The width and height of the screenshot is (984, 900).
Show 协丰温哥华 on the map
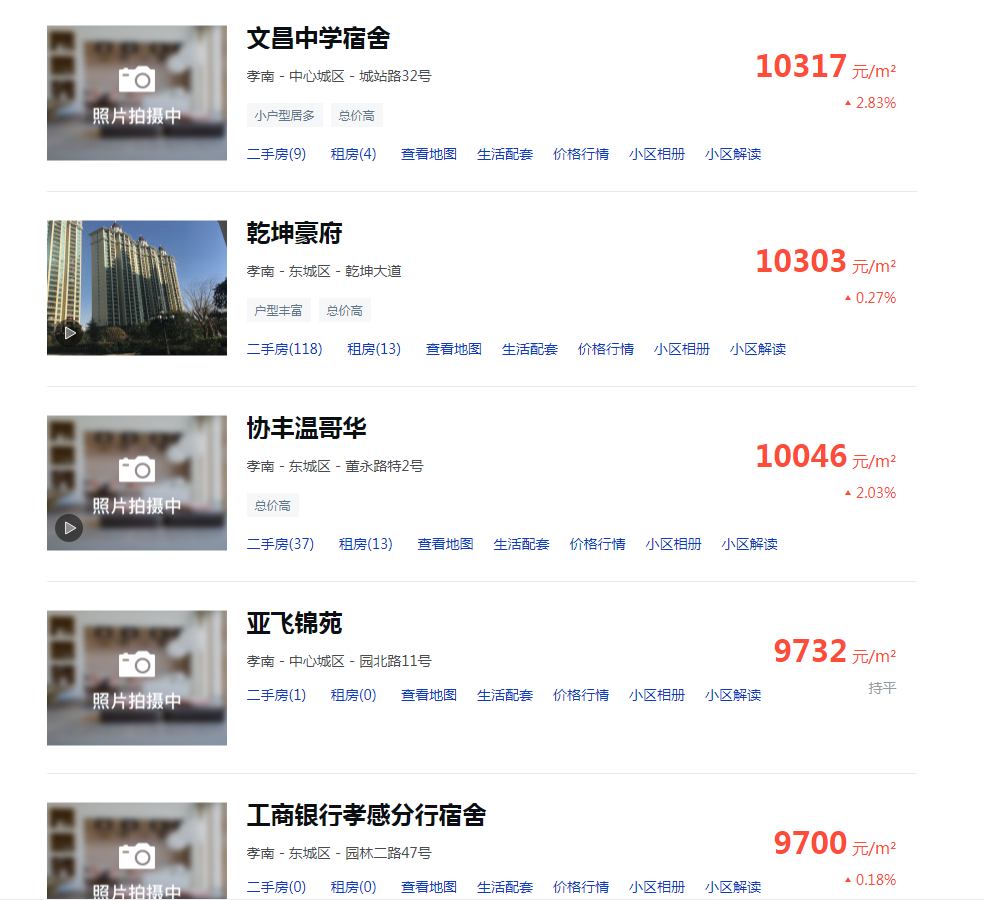click(445, 544)
